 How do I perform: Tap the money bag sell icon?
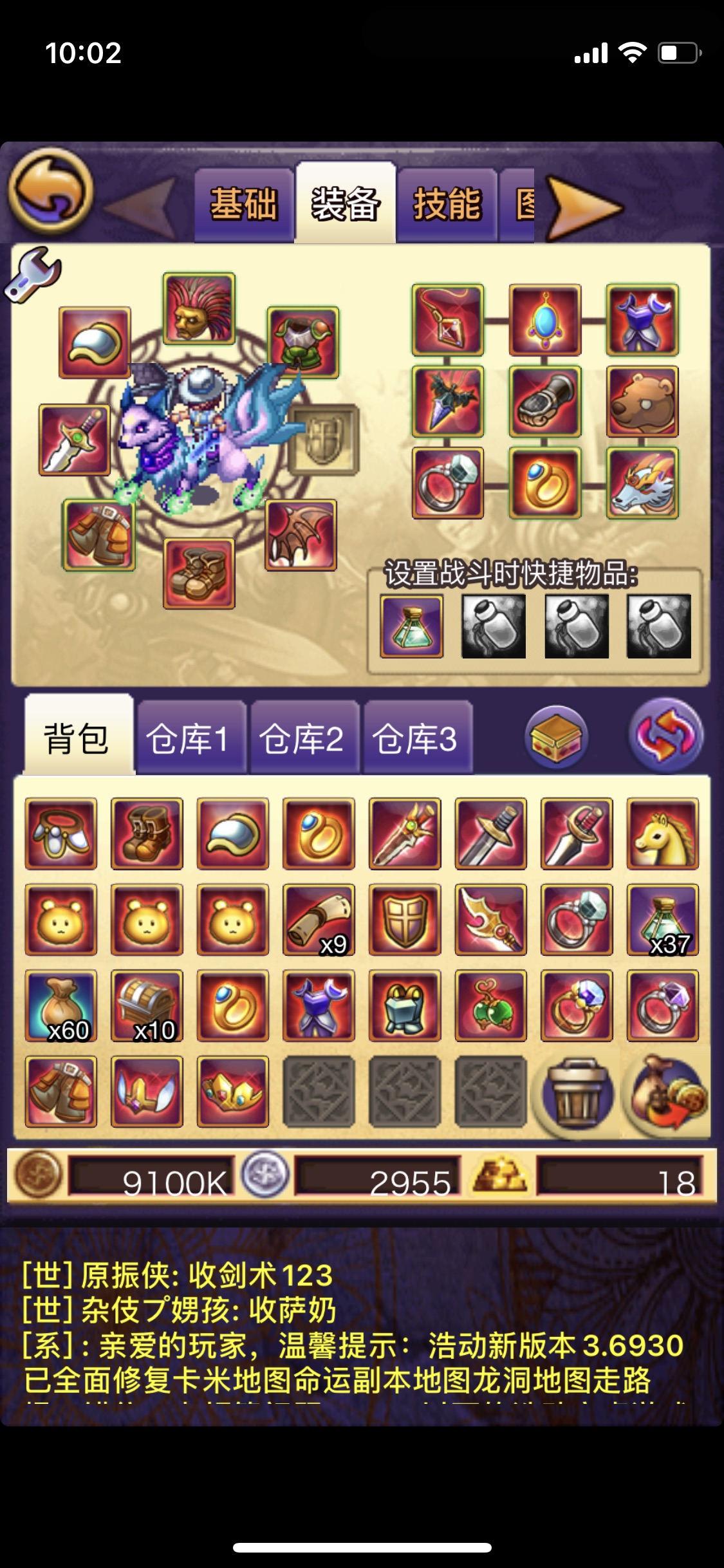pyautogui.click(x=667, y=1092)
